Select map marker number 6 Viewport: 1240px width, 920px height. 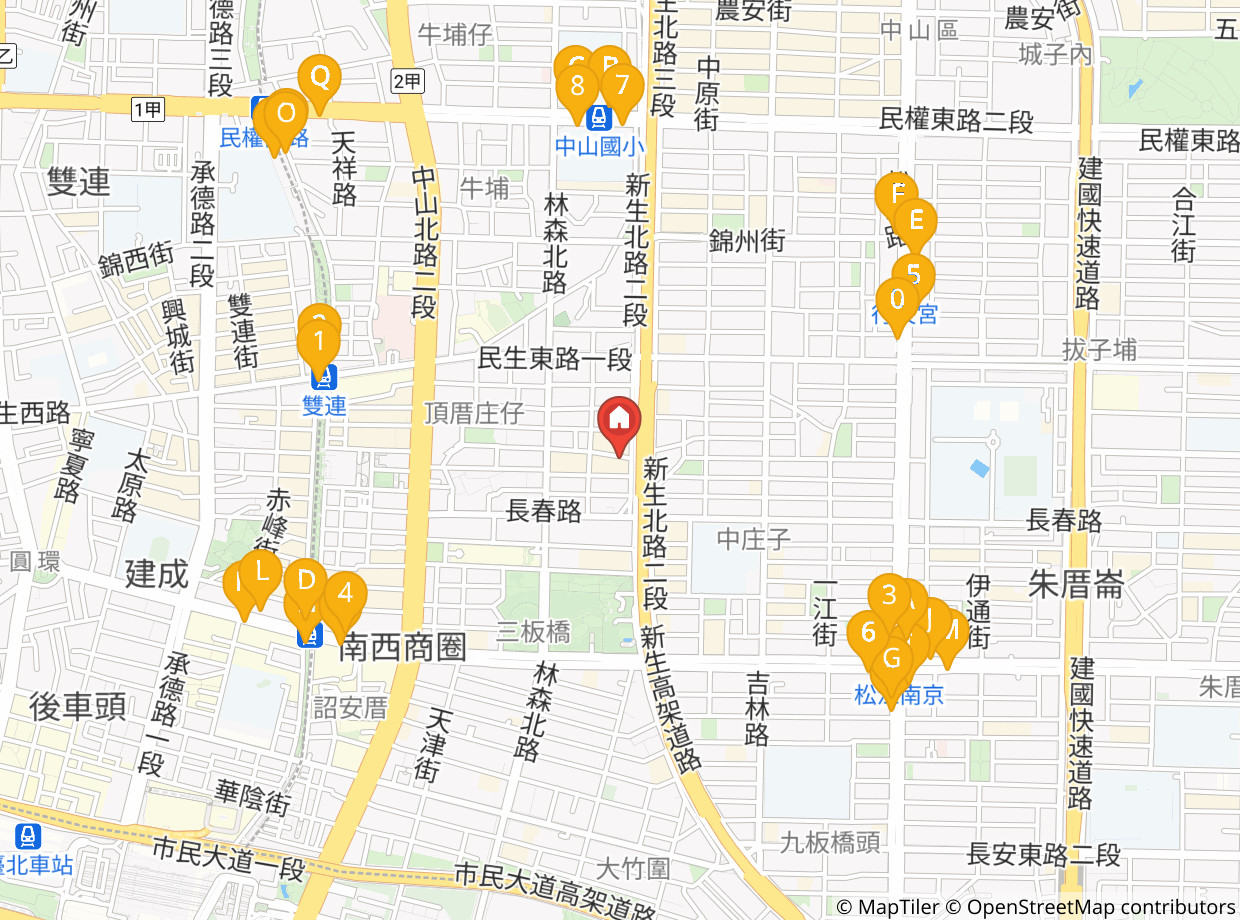pyautogui.click(x=868, y=632)
